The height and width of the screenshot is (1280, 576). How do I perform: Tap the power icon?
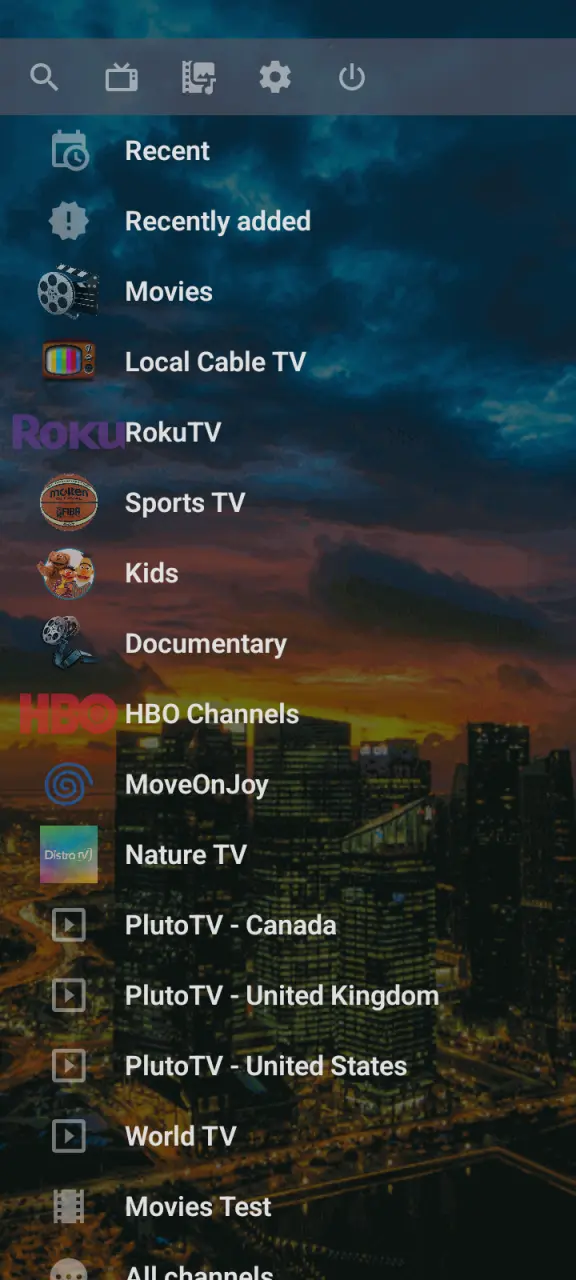point(352,77)
